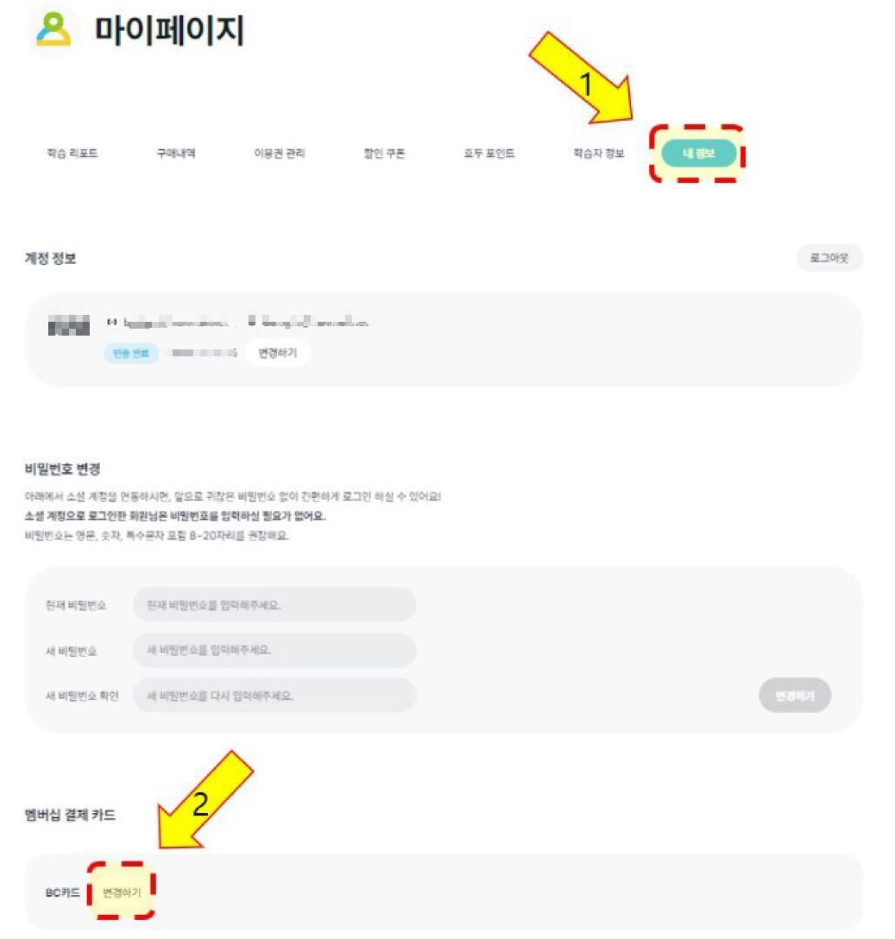The height and width of the screenshot is (939, 895).
Task: Go to the 이용권 관리 tab
Action: (x=279, y=154)
